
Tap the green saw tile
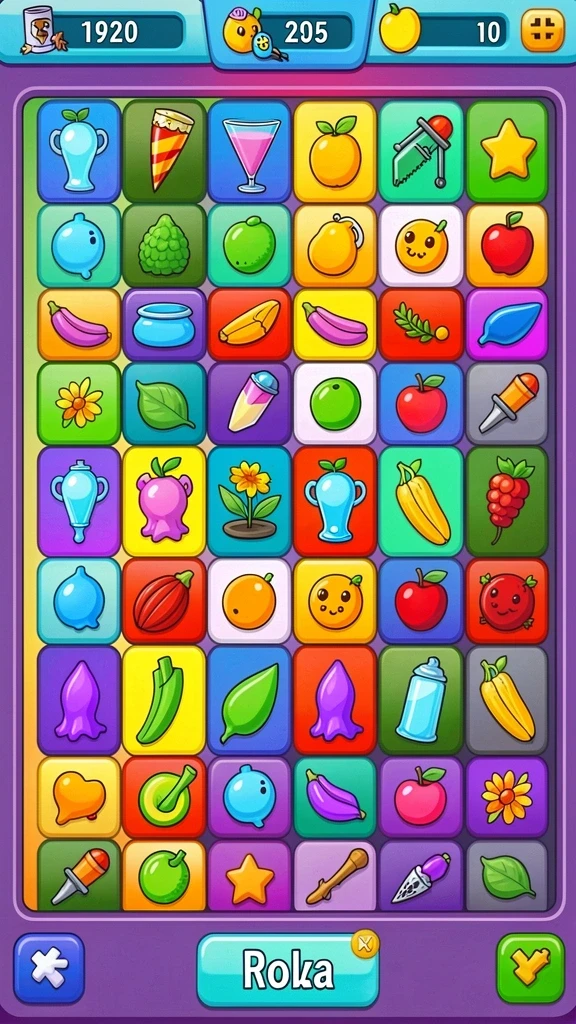point(421,151)
